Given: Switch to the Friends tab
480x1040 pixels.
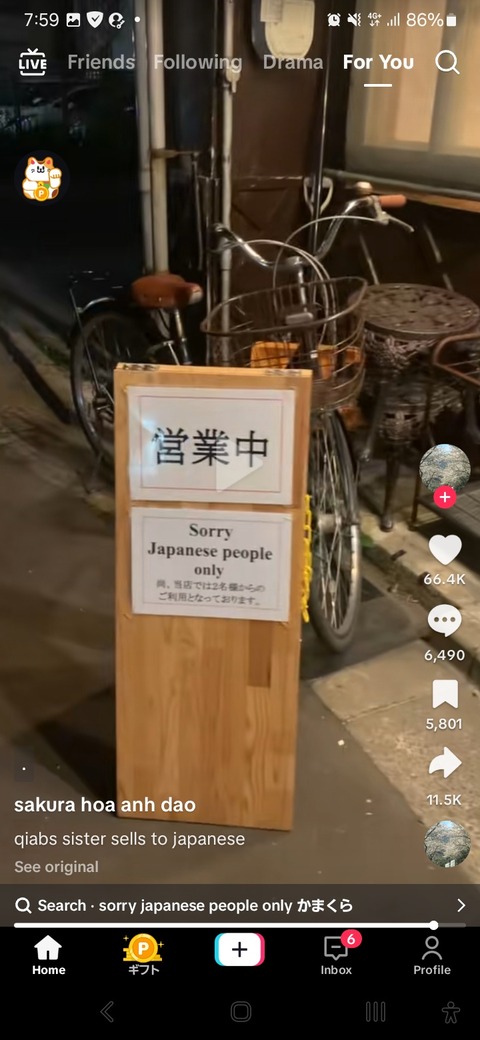Looking at the screenshot, I should [x=101, y=62].
